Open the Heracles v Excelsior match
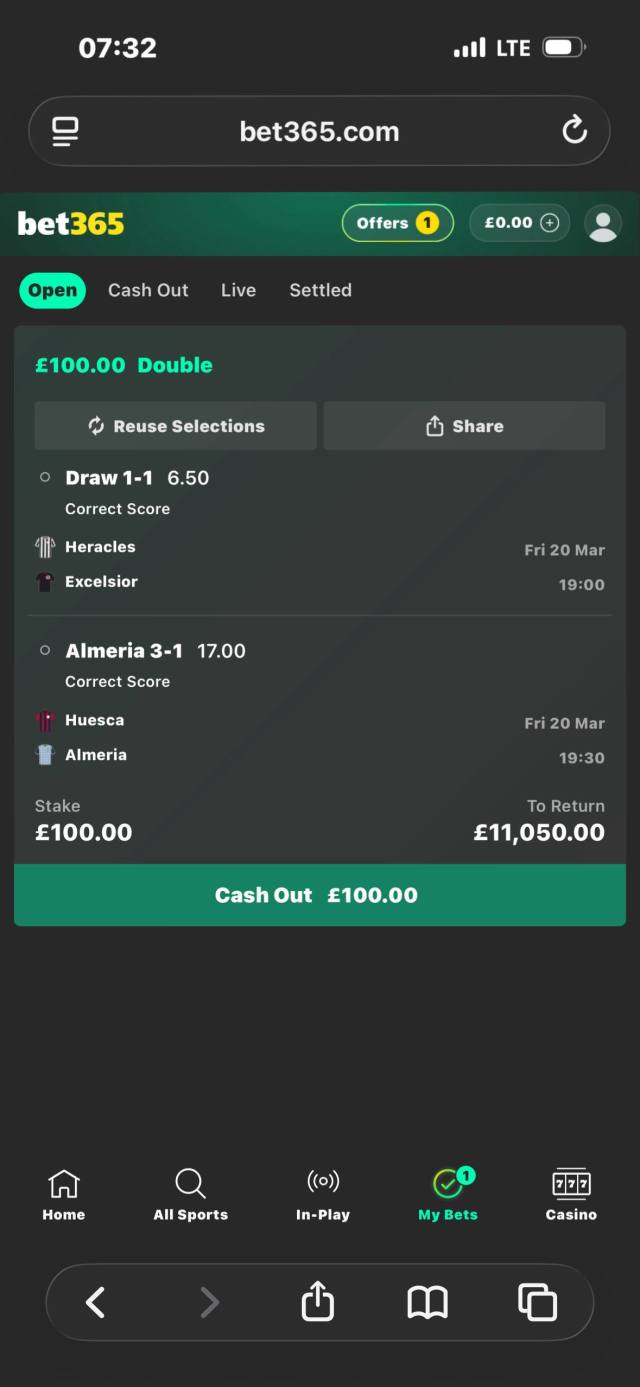 [x=100, y=564]
